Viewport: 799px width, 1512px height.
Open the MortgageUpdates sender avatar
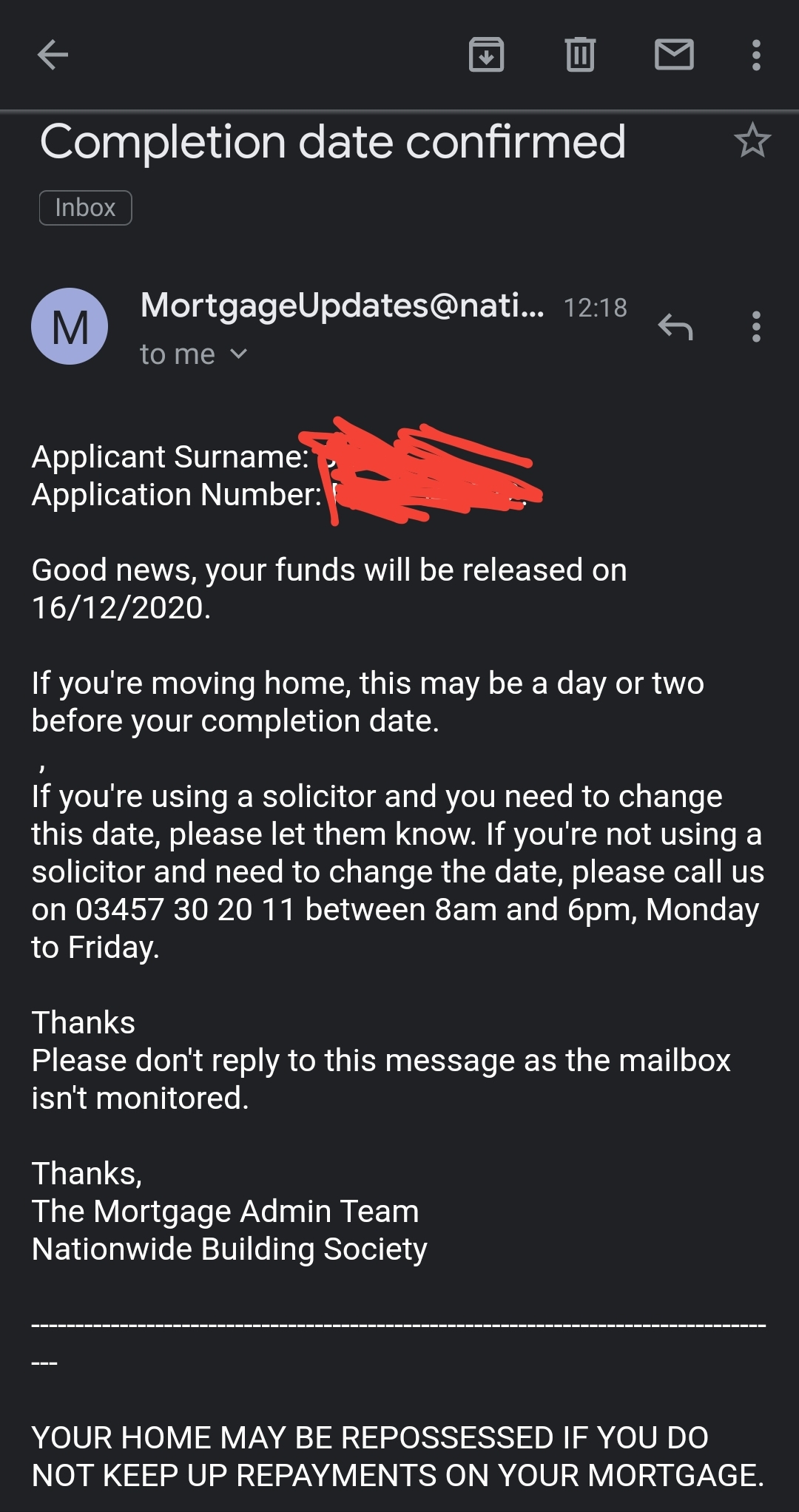[x=70, y=326]
